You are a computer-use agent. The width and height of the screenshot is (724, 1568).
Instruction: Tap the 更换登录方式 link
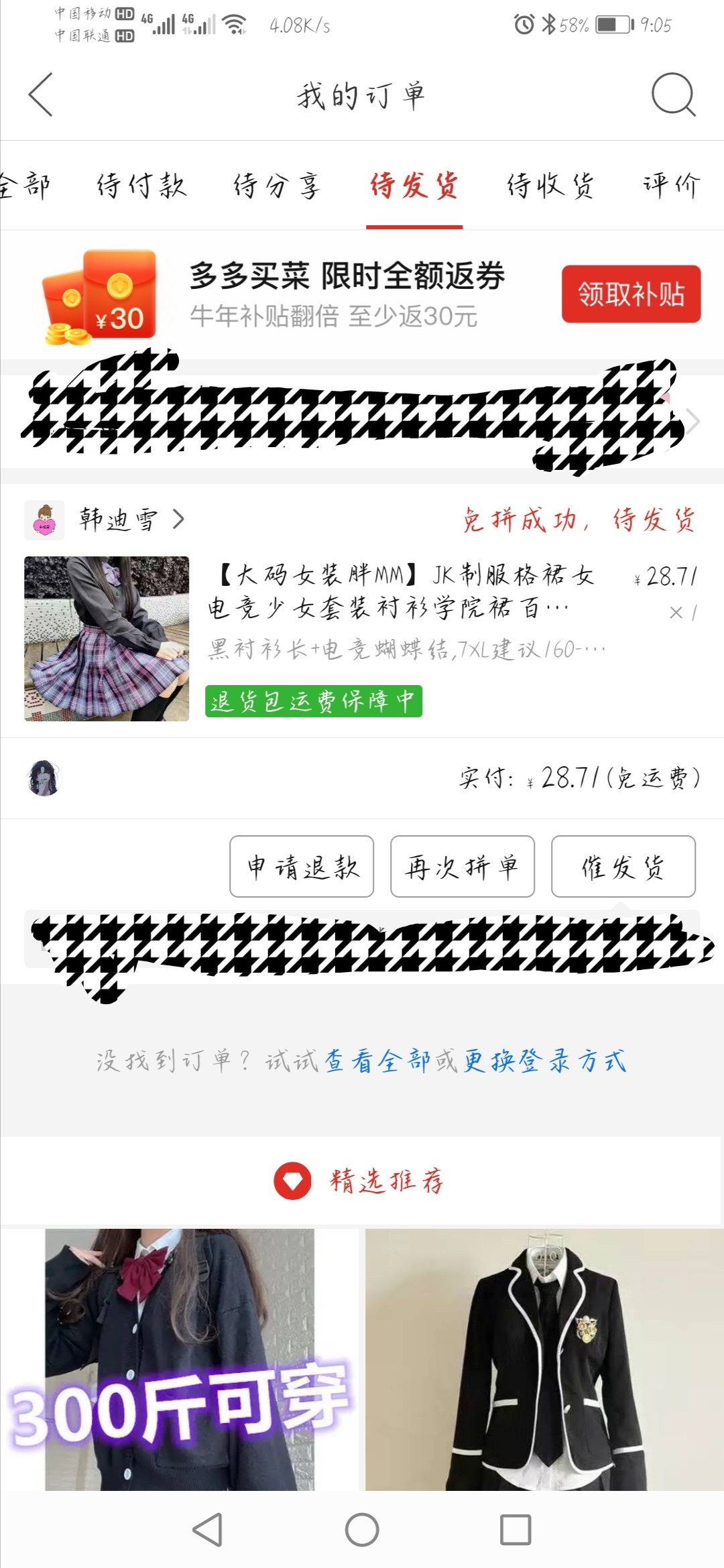(544, 1061)
